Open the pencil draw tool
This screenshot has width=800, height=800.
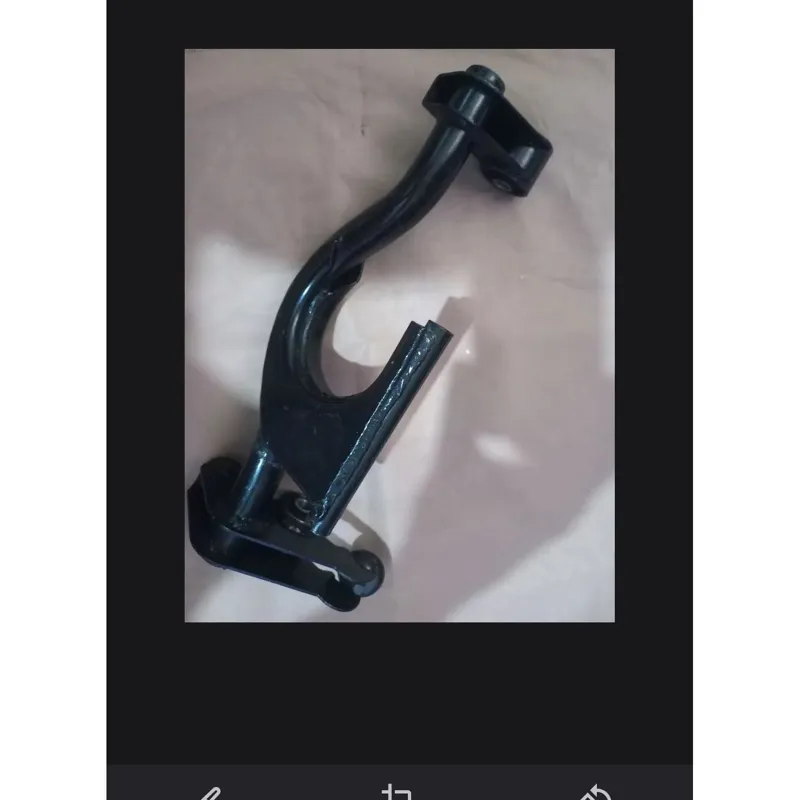point(209,794)
